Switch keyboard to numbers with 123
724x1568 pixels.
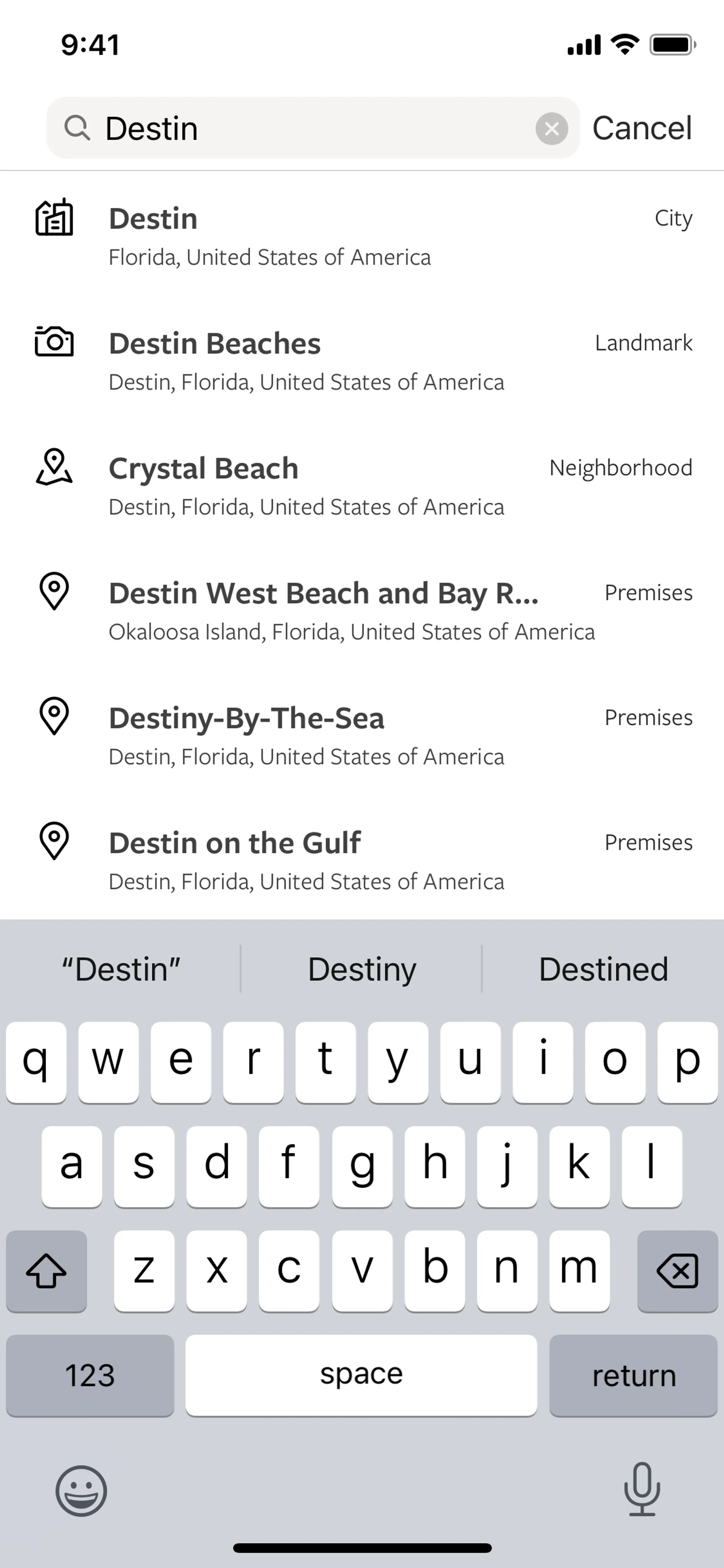[90, 1376]
